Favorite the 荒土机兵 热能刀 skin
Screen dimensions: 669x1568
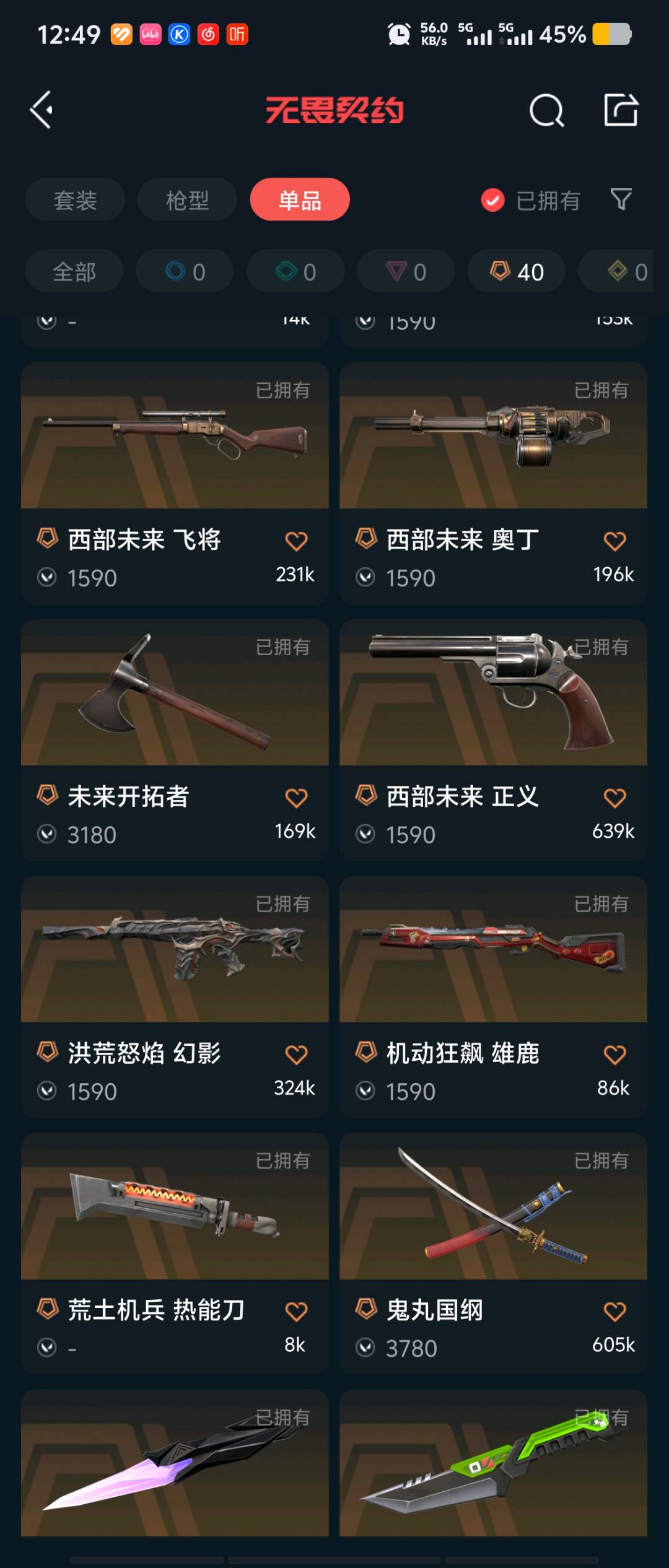(296, 1312)
